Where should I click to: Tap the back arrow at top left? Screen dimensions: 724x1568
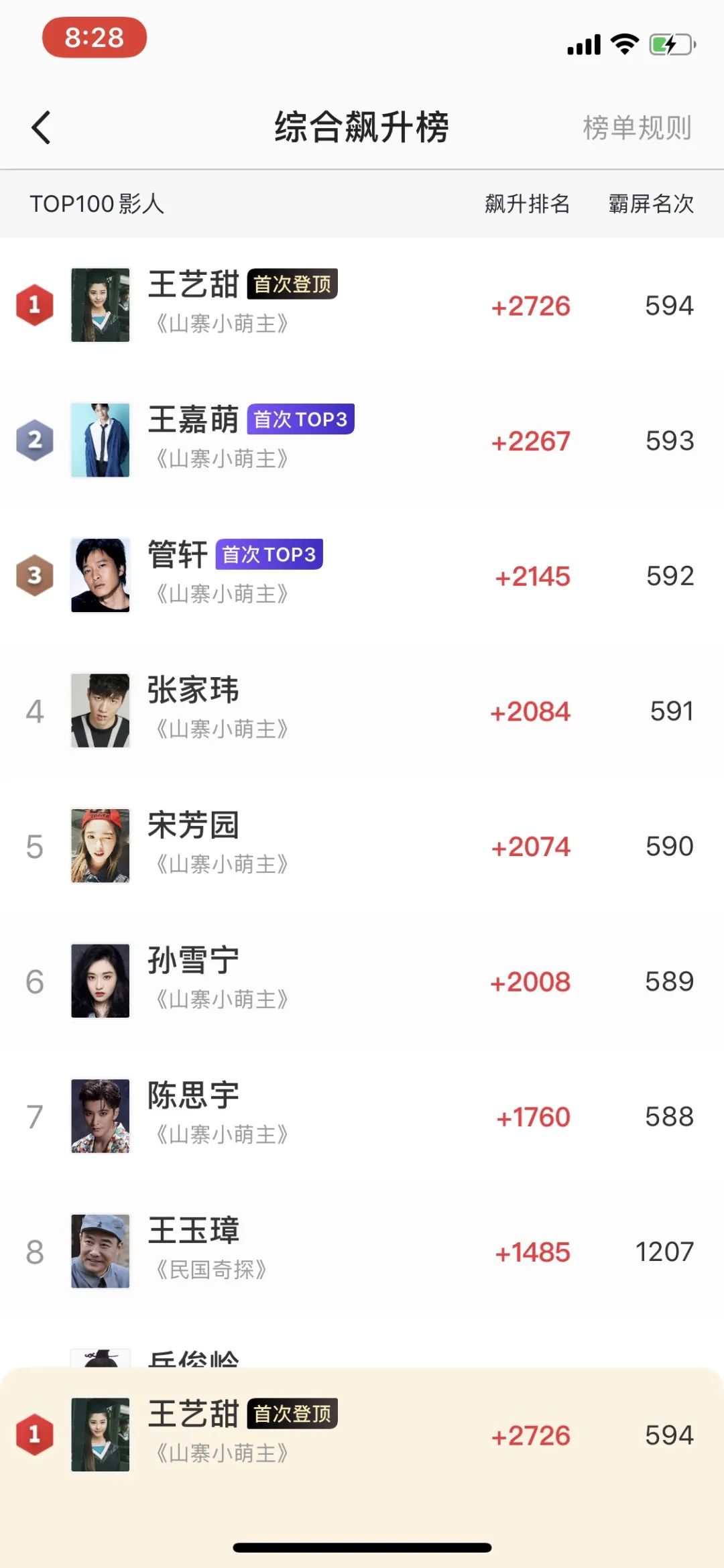coord(42,127)
